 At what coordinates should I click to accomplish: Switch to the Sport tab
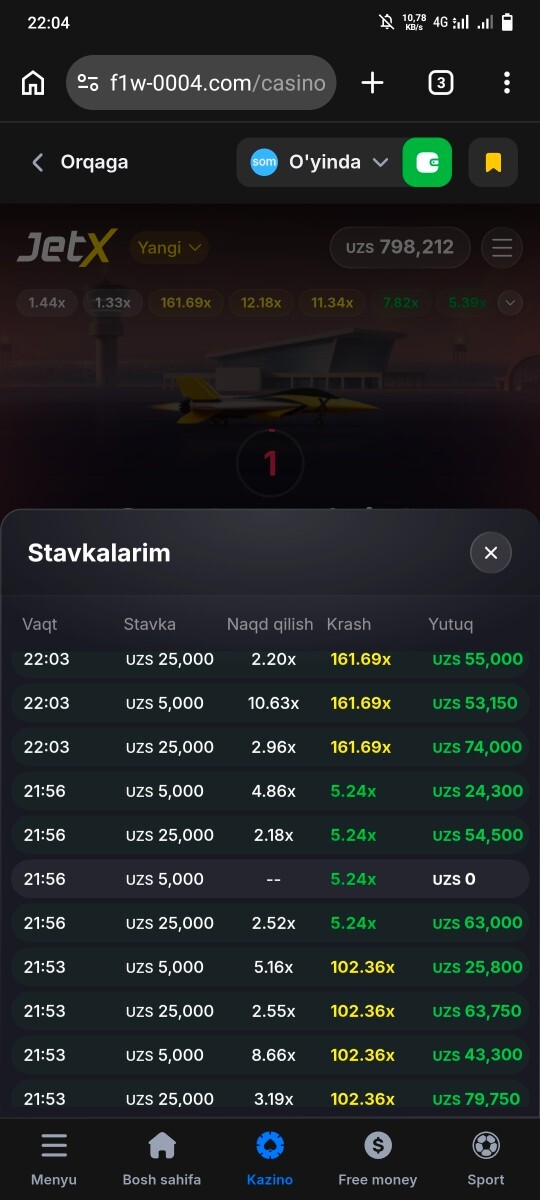(x=486, y=1159)
